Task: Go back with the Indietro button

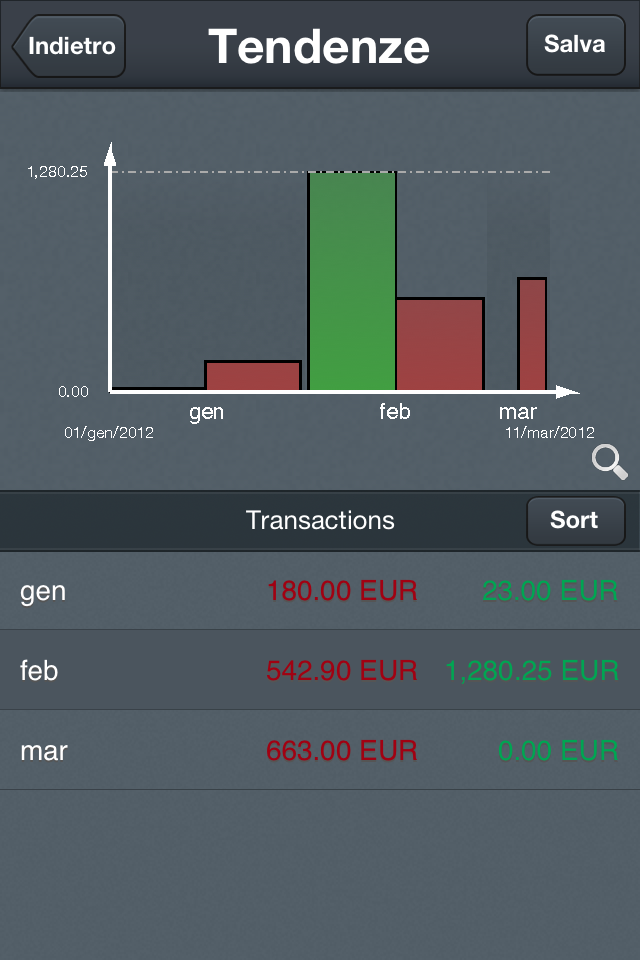Action: click(x=70, y=46)
